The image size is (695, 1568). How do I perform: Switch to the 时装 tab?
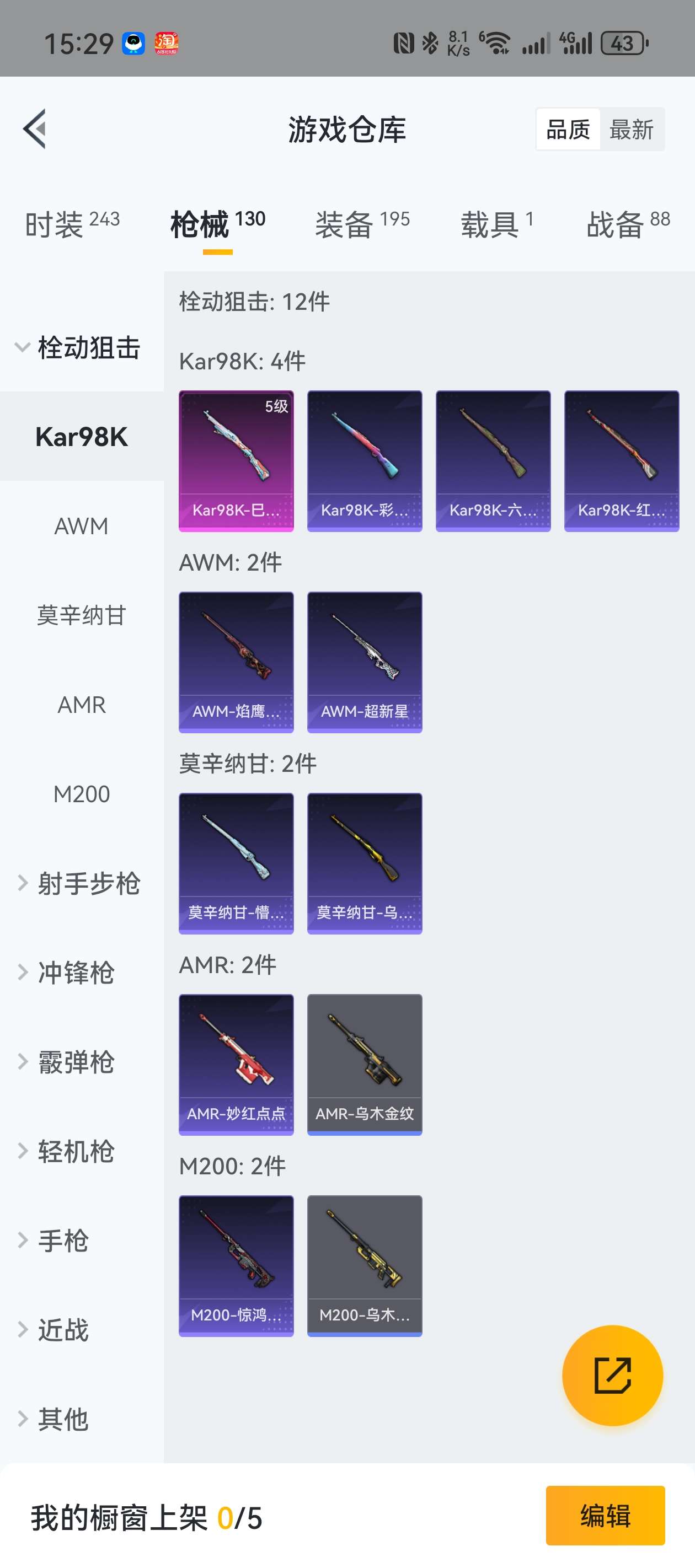72,224
